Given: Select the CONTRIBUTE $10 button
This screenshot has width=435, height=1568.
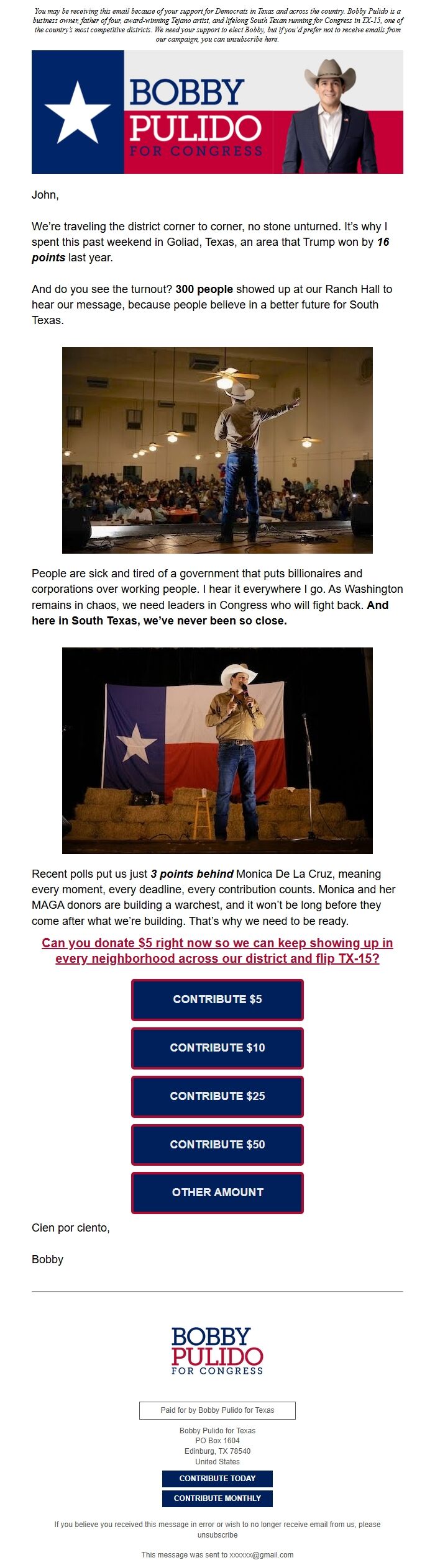Looking at the screenshot, I should click(217, 1047).
